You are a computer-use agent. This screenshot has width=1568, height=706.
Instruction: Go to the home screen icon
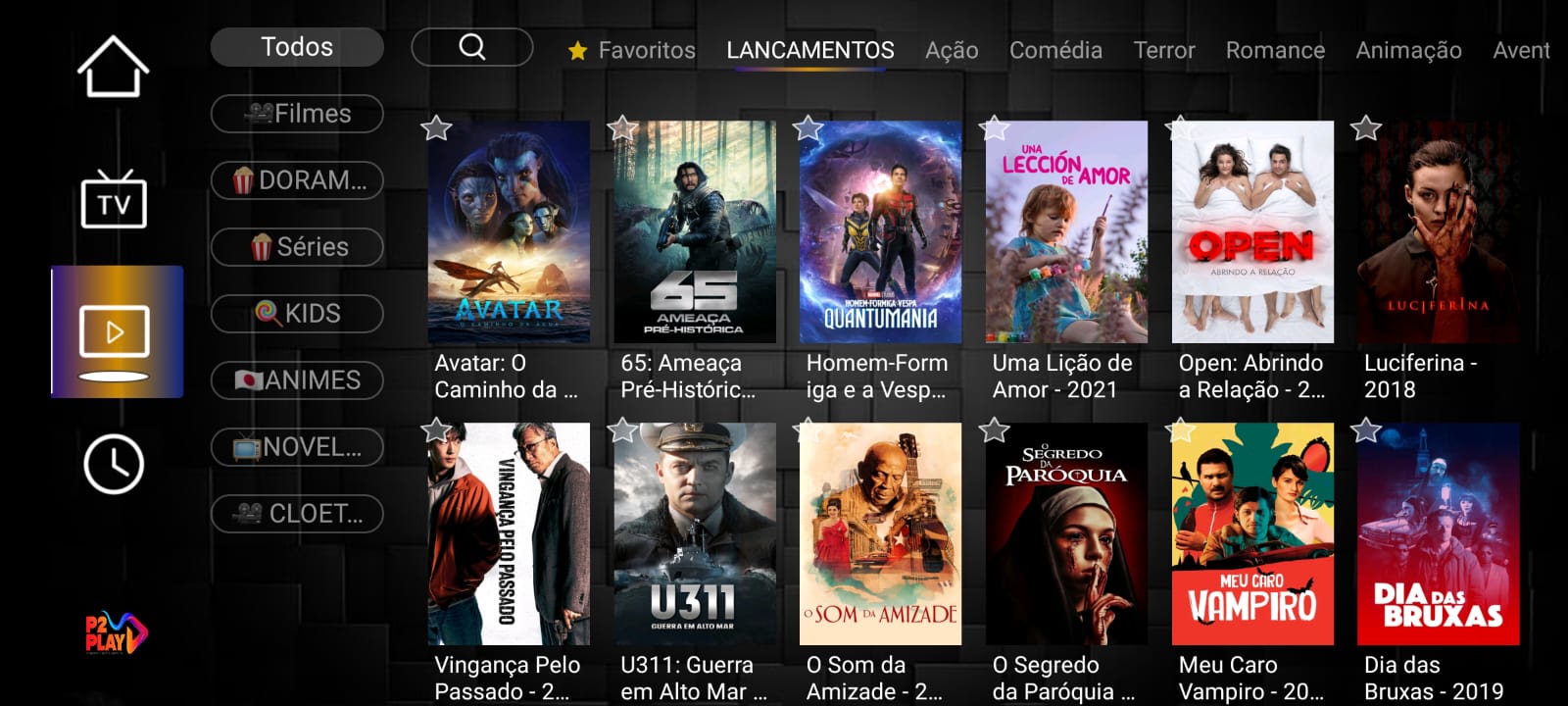click(114, 67)
